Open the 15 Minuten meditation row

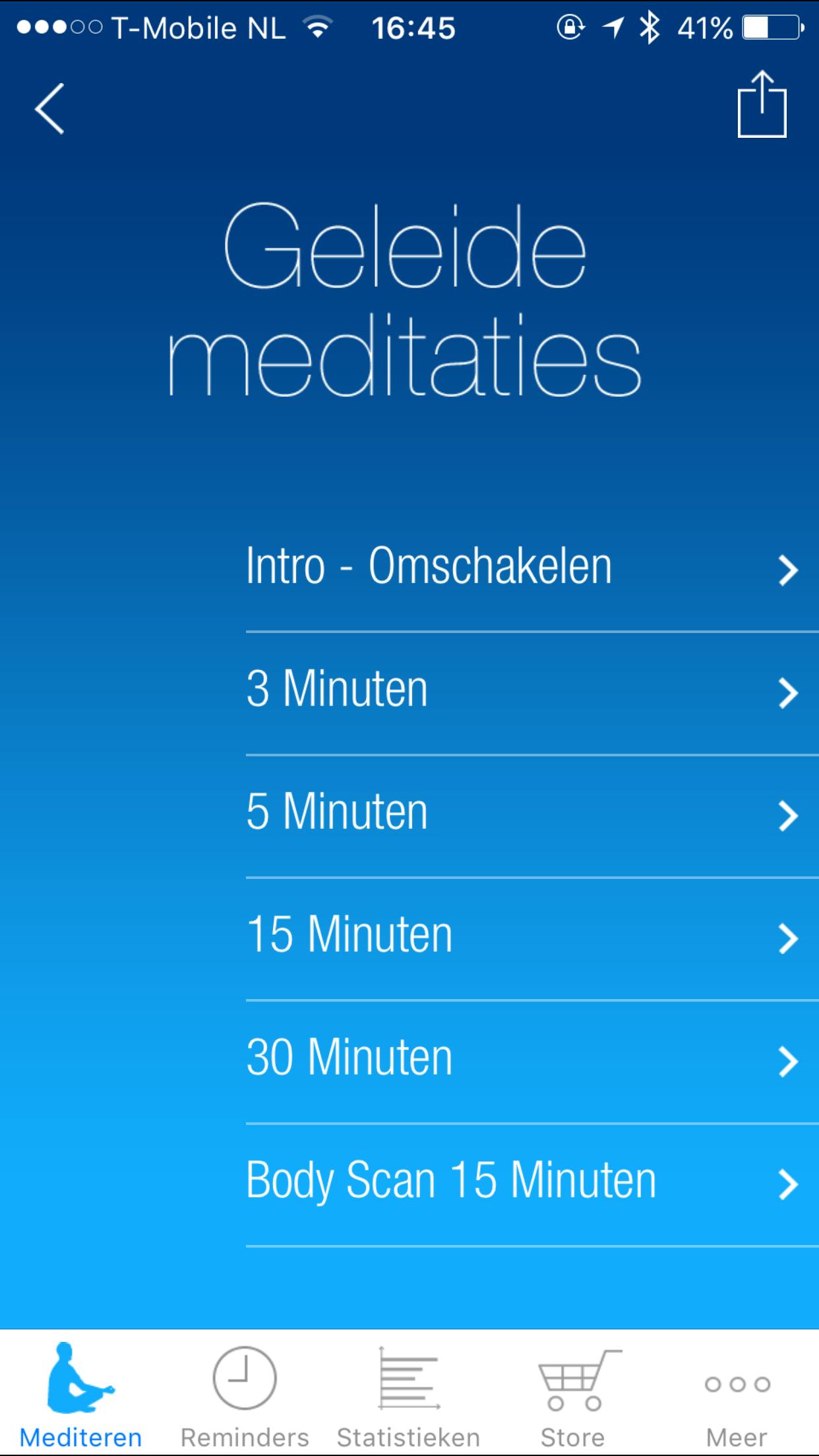click(349, 935)
